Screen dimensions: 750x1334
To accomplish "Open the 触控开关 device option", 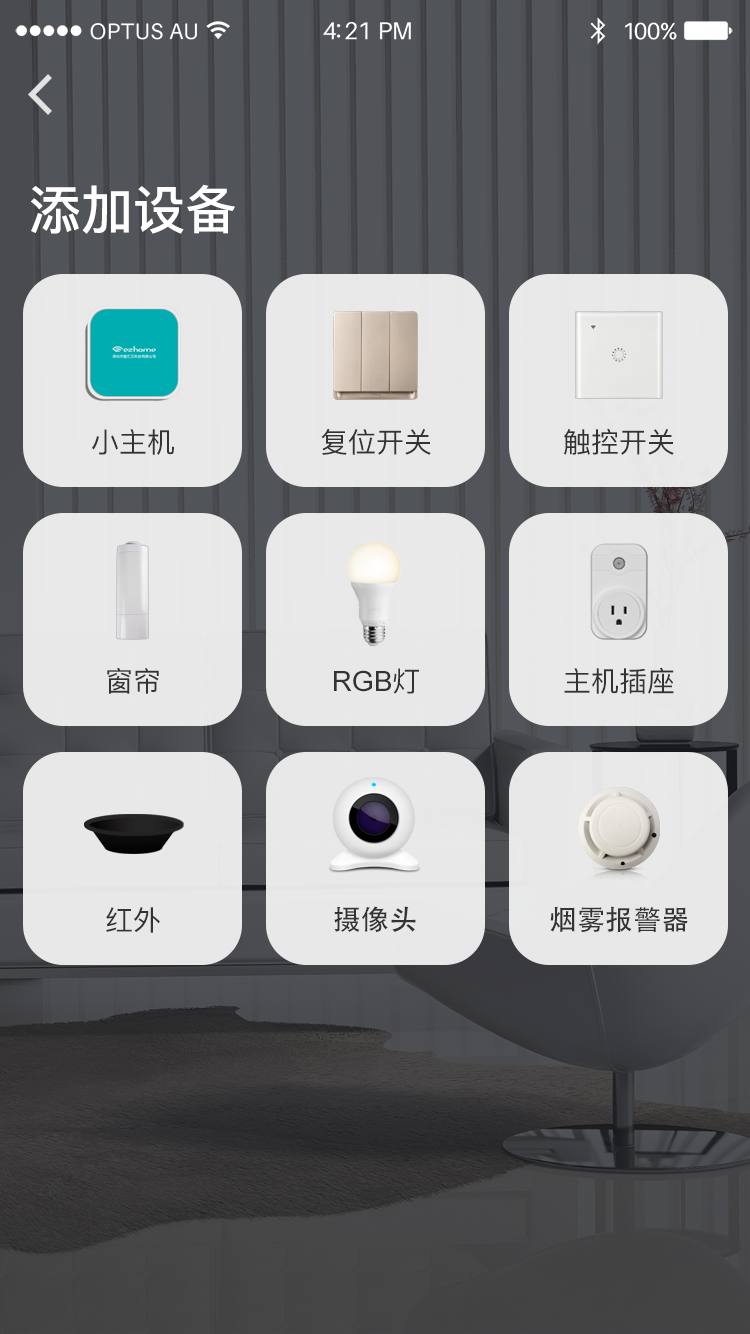I will [x=618, y=381].
